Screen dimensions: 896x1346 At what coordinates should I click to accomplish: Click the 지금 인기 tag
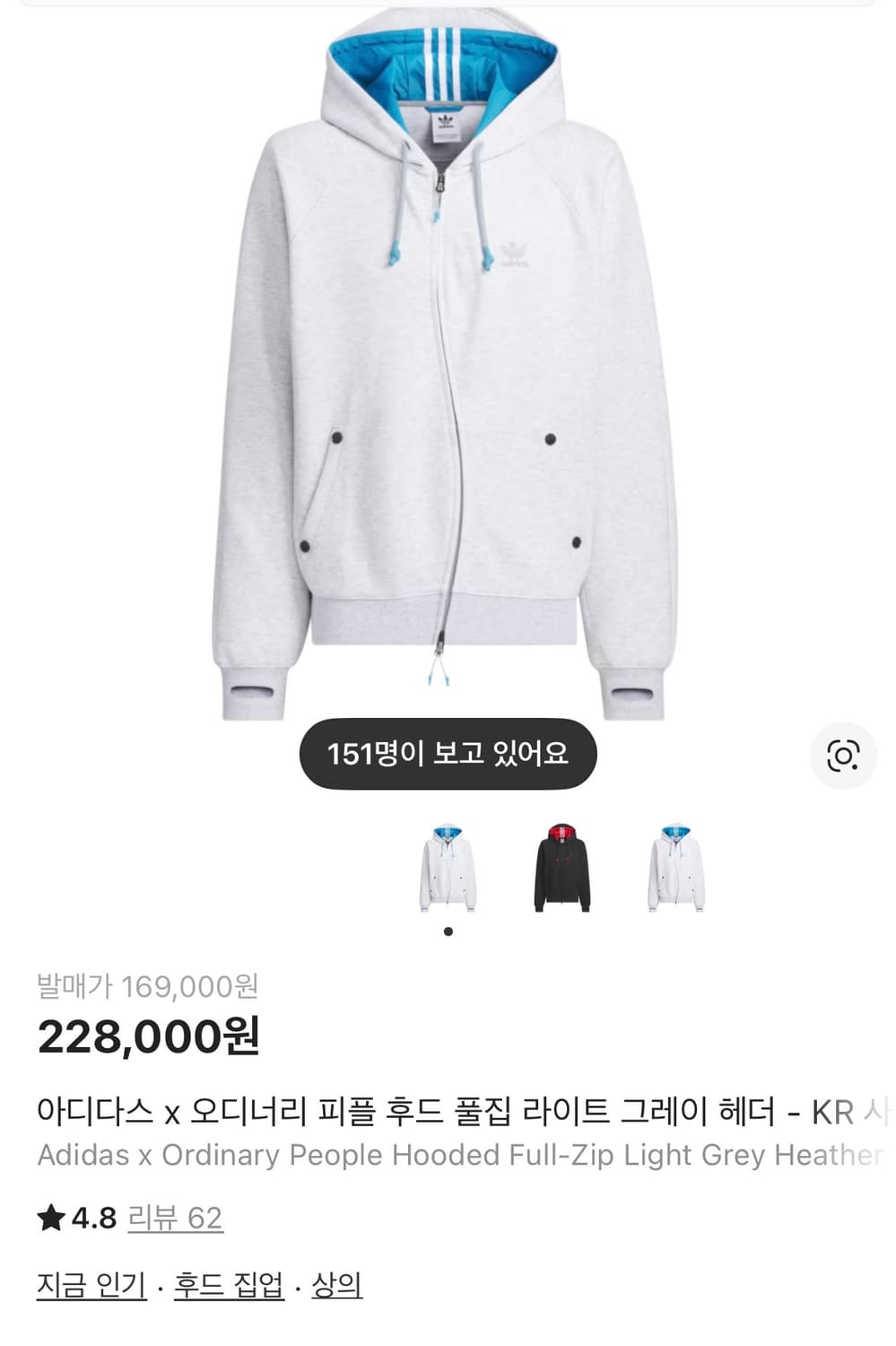tap(89, 1285)
